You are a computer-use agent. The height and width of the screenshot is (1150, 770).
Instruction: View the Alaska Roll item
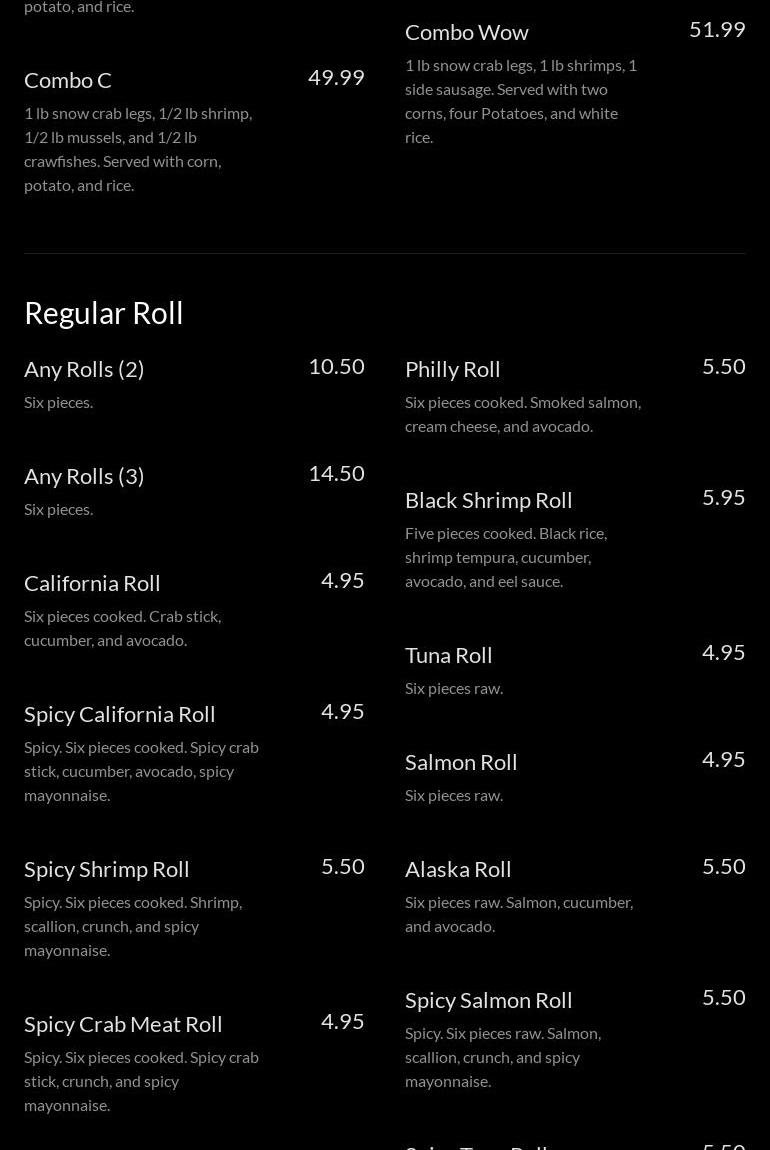coord(458,869)
